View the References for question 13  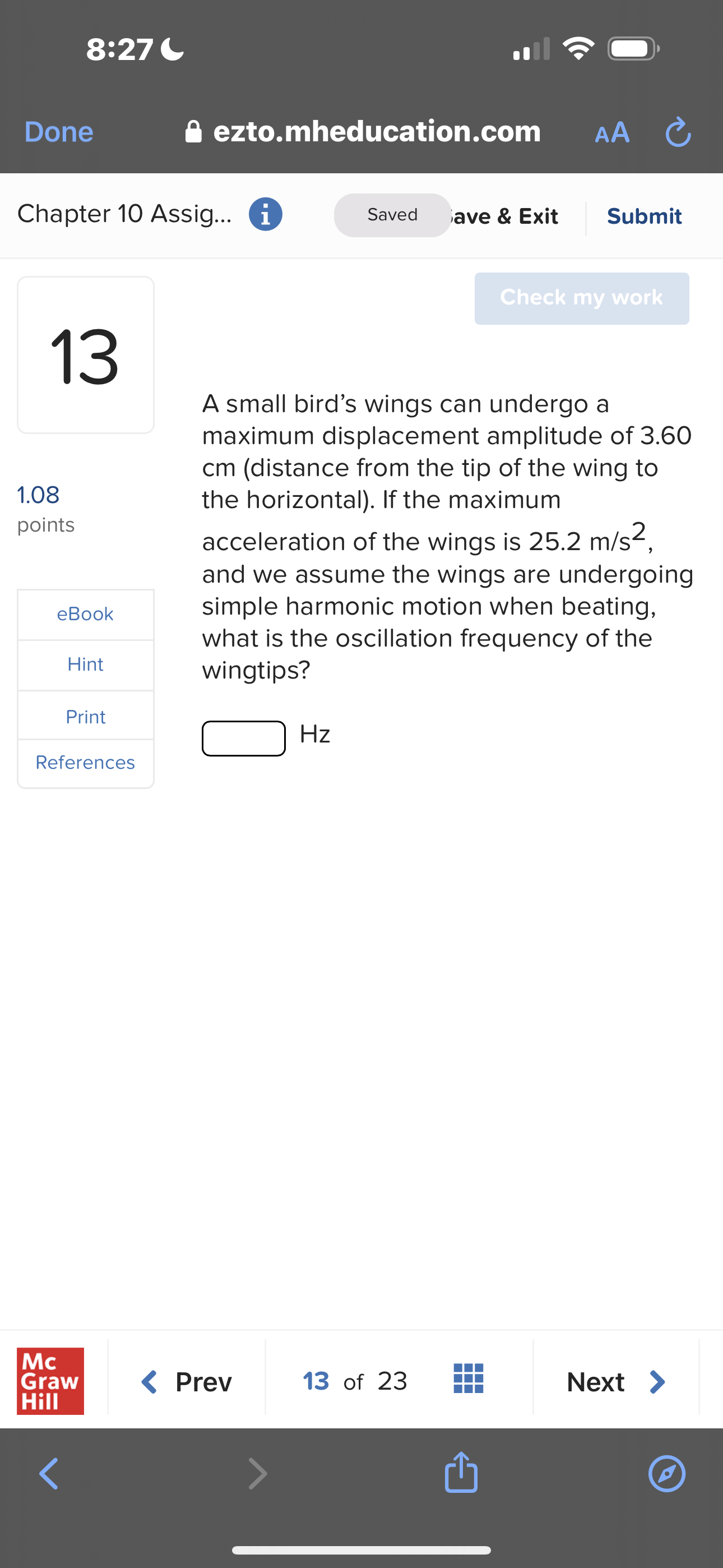pyautogui.click(x=85, y=762)
